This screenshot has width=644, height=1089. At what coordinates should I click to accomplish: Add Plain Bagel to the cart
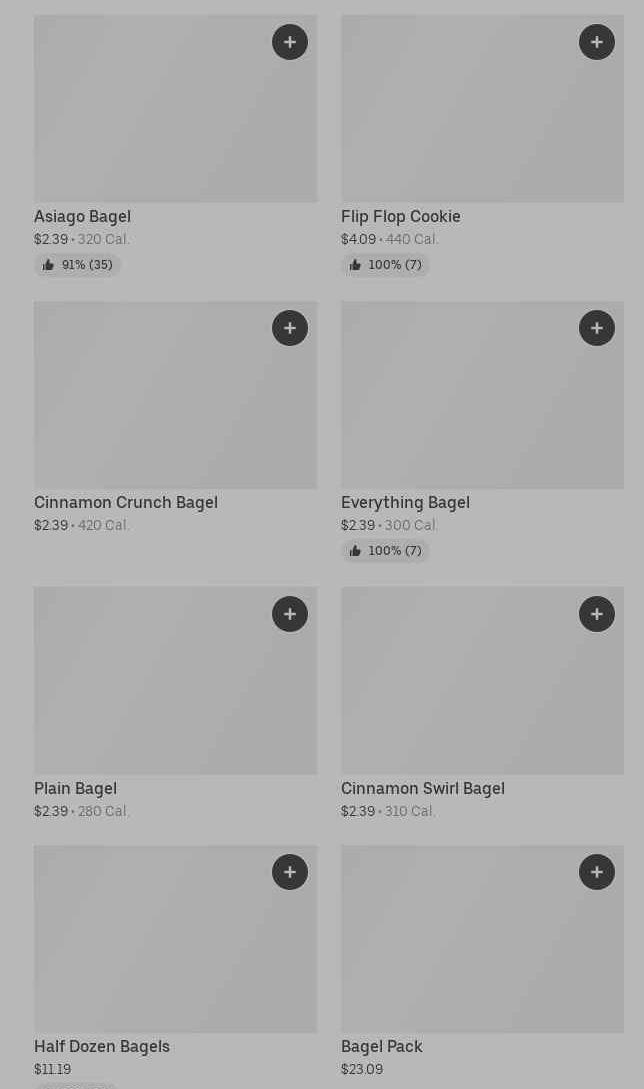point(290,614)
